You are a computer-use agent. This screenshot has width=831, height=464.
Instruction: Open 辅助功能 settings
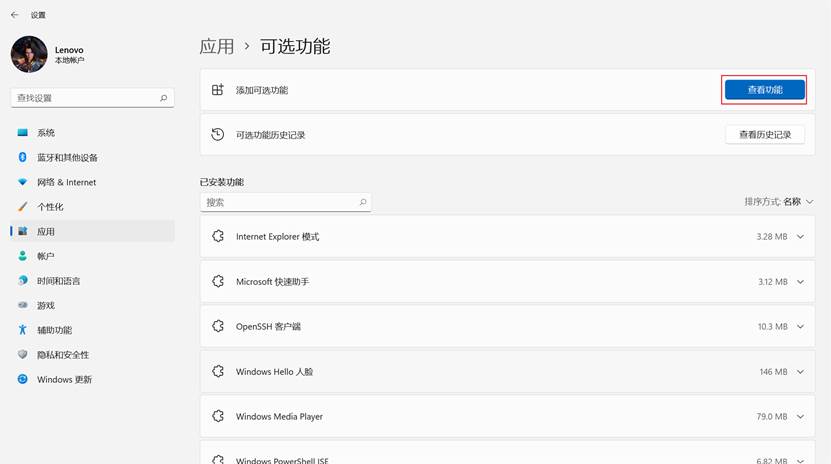pyautogui.click(x=54, y=330)
